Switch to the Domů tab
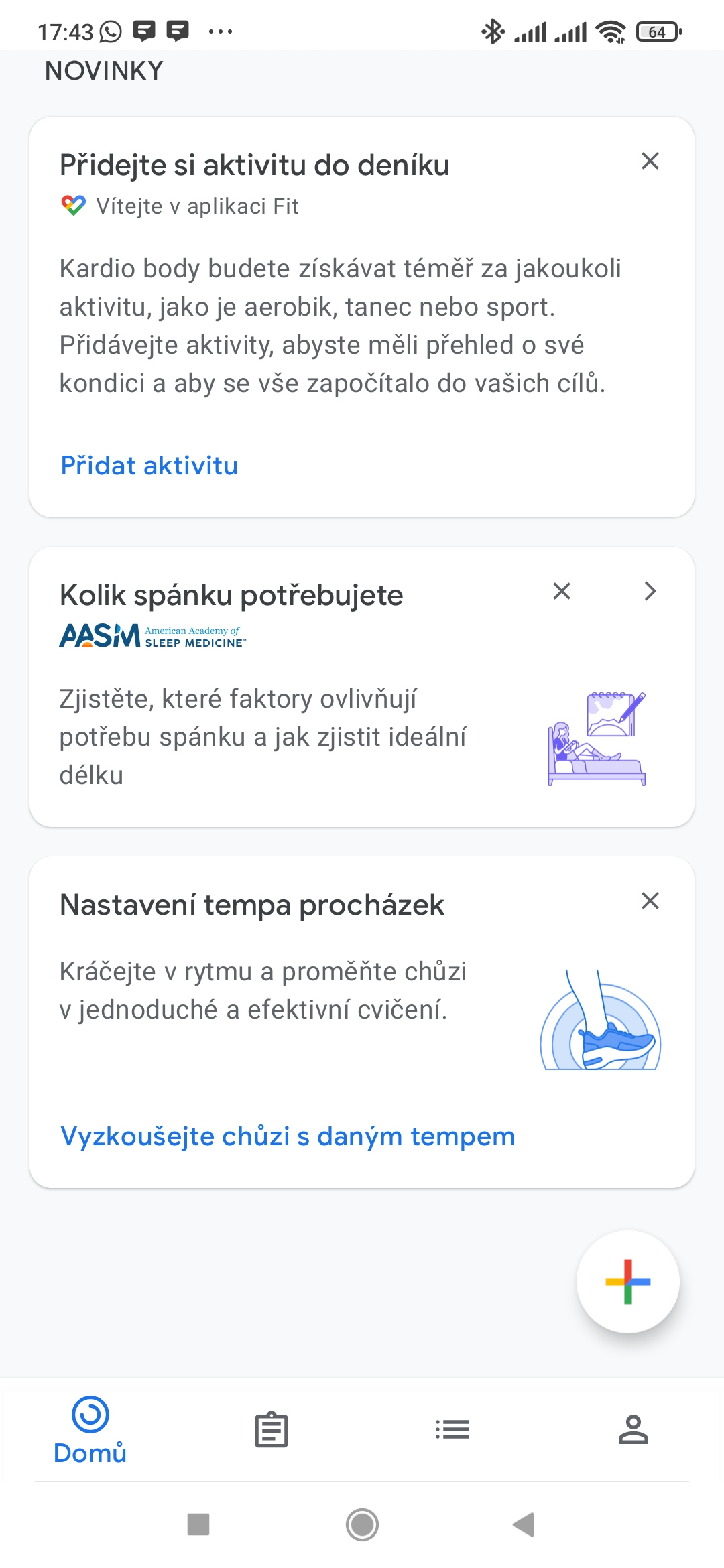The image size is (724, 1568). click(x=90, y=1429)
